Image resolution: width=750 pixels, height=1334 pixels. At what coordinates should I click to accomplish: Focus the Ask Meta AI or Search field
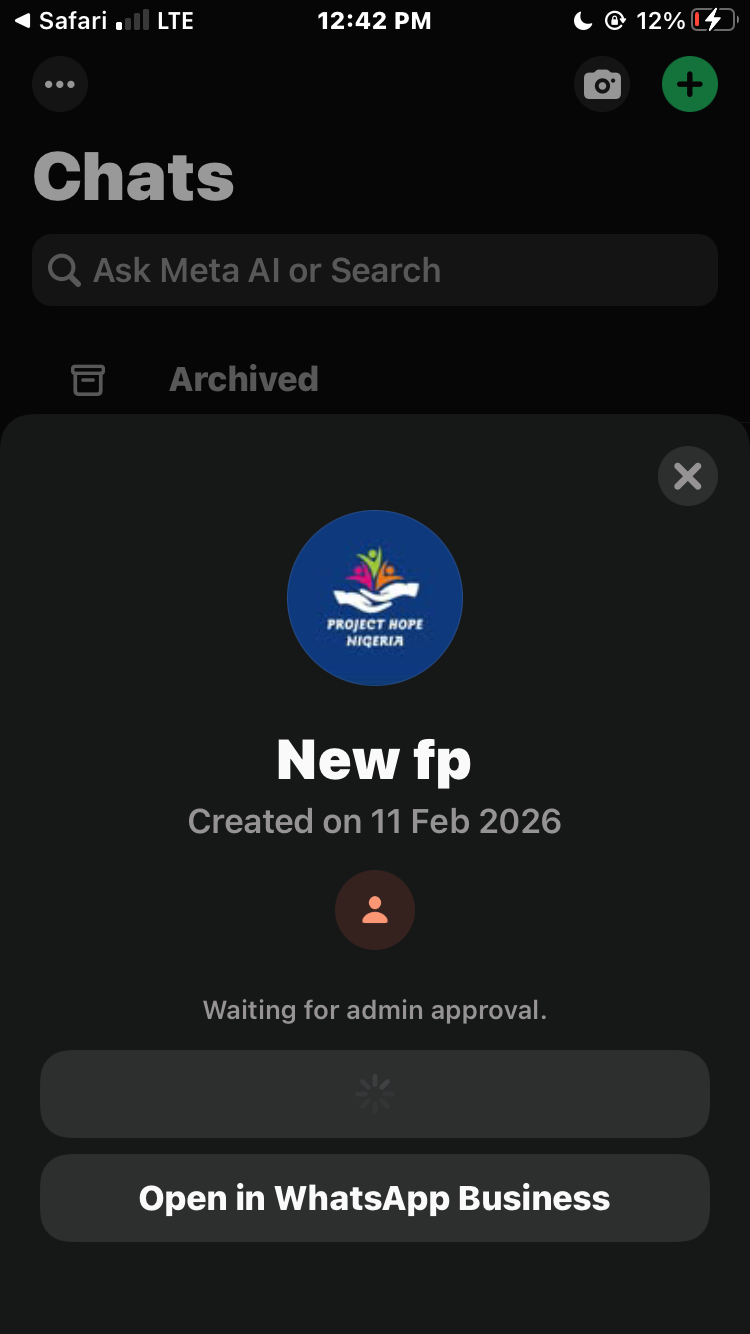point(375,270)
